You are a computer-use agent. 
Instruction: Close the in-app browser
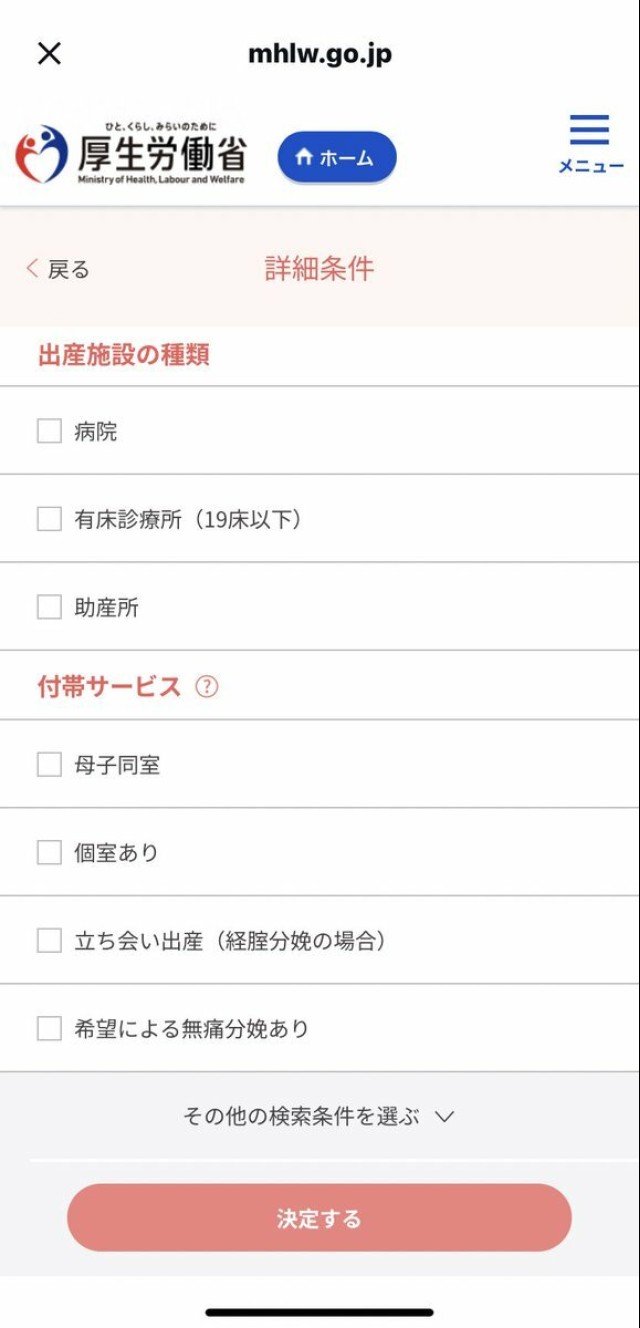(x=49, y=54)
